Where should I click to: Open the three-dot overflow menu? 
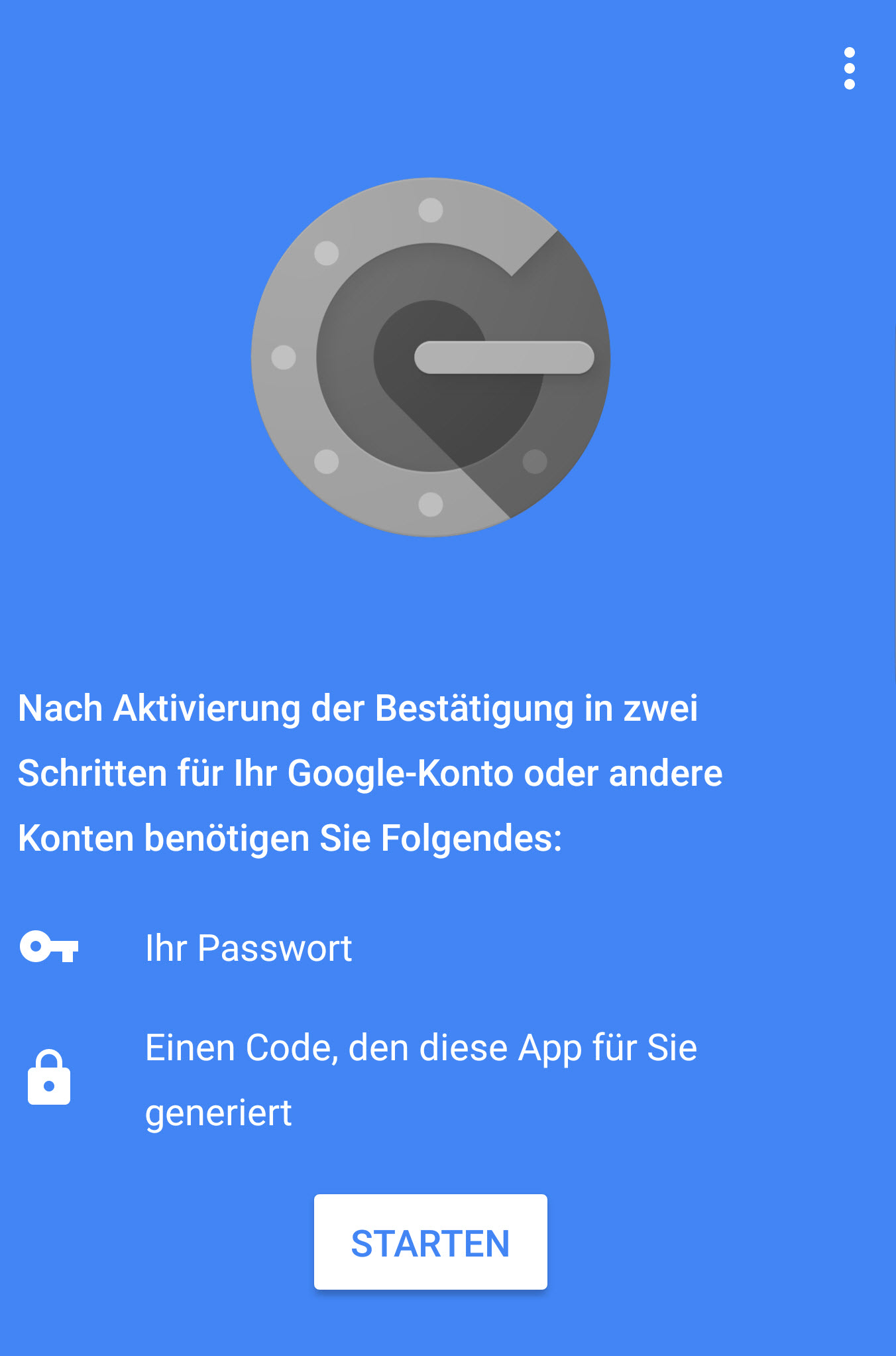point(849,68)
